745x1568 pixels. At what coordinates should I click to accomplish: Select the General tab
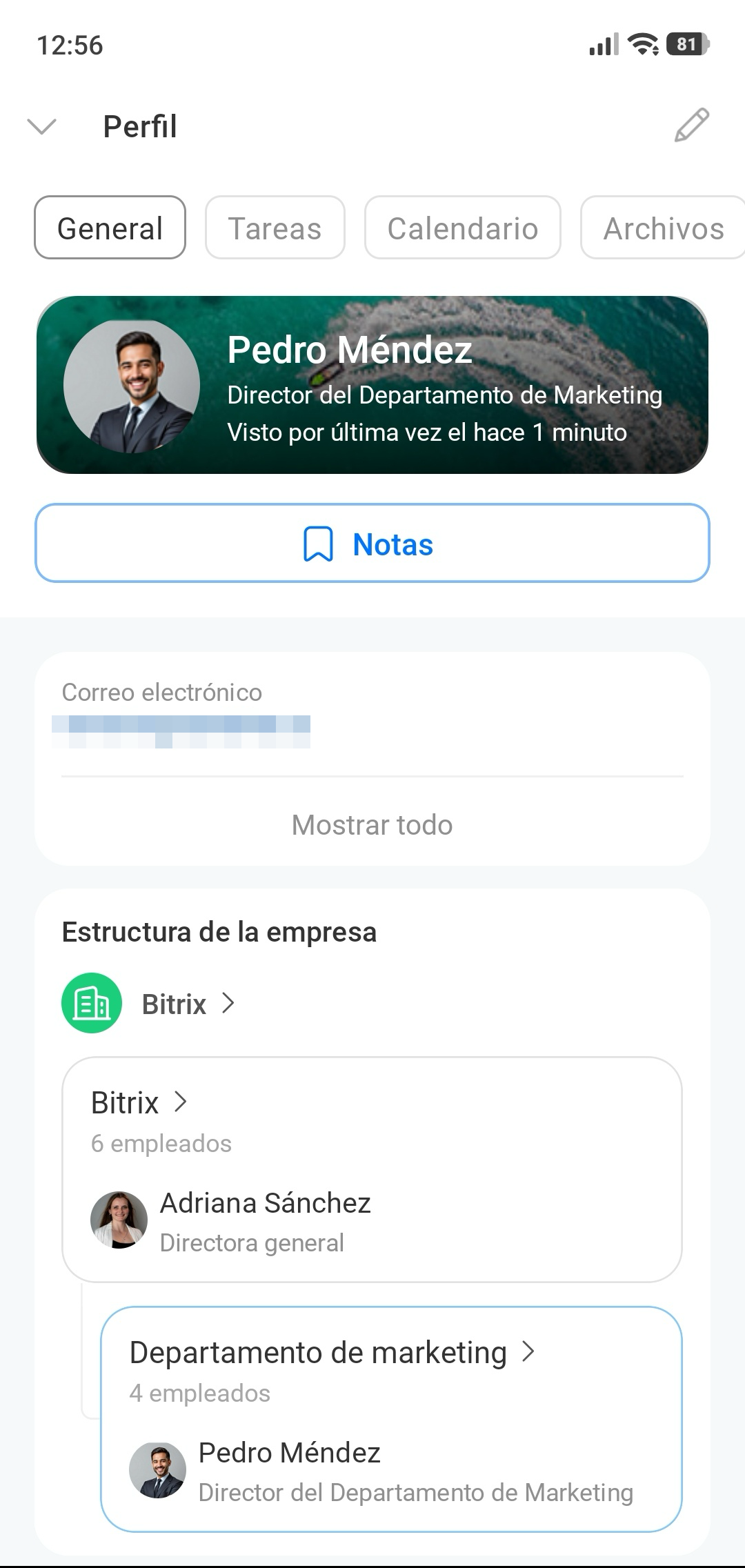(x=110, y=228)
